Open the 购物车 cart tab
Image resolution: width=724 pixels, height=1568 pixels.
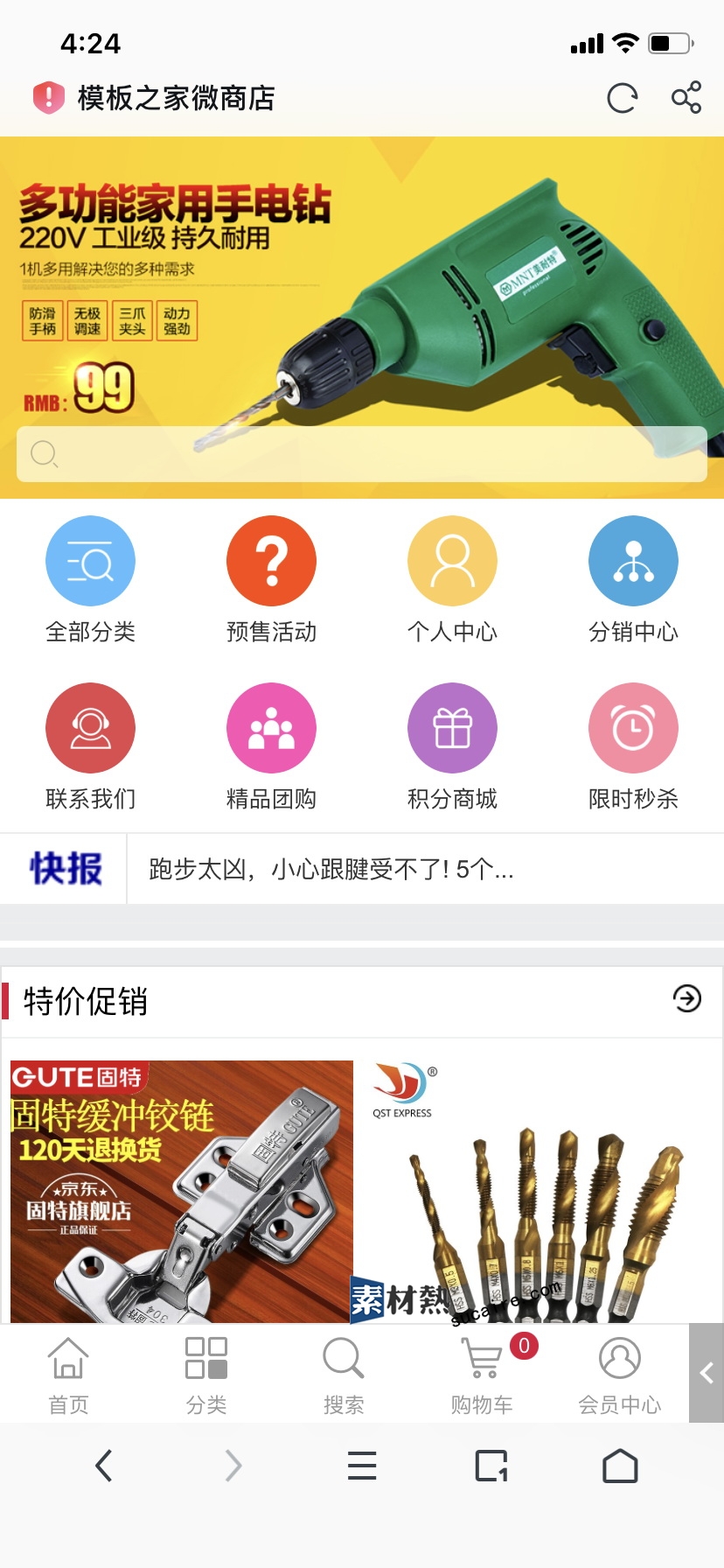point(482,1375)
